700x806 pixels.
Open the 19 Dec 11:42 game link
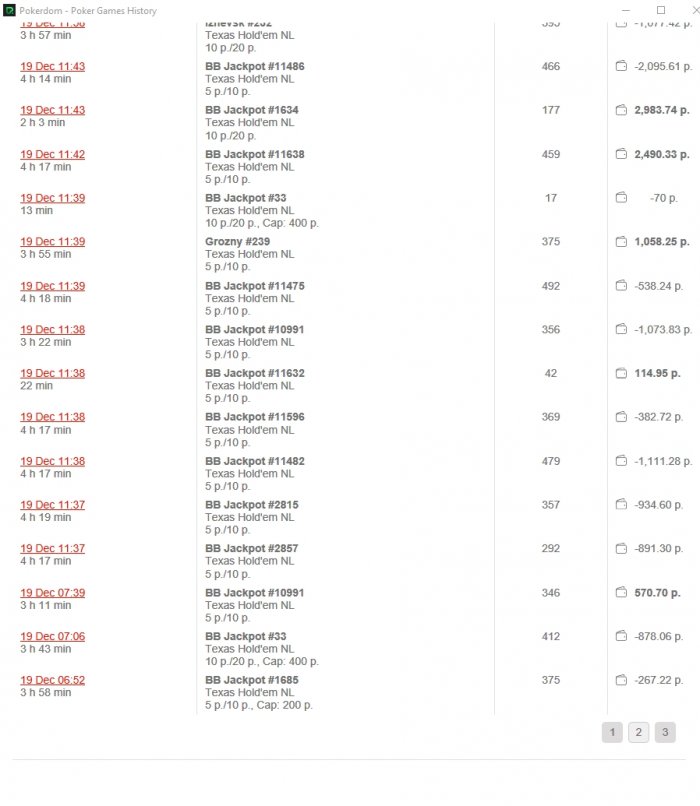52,154
